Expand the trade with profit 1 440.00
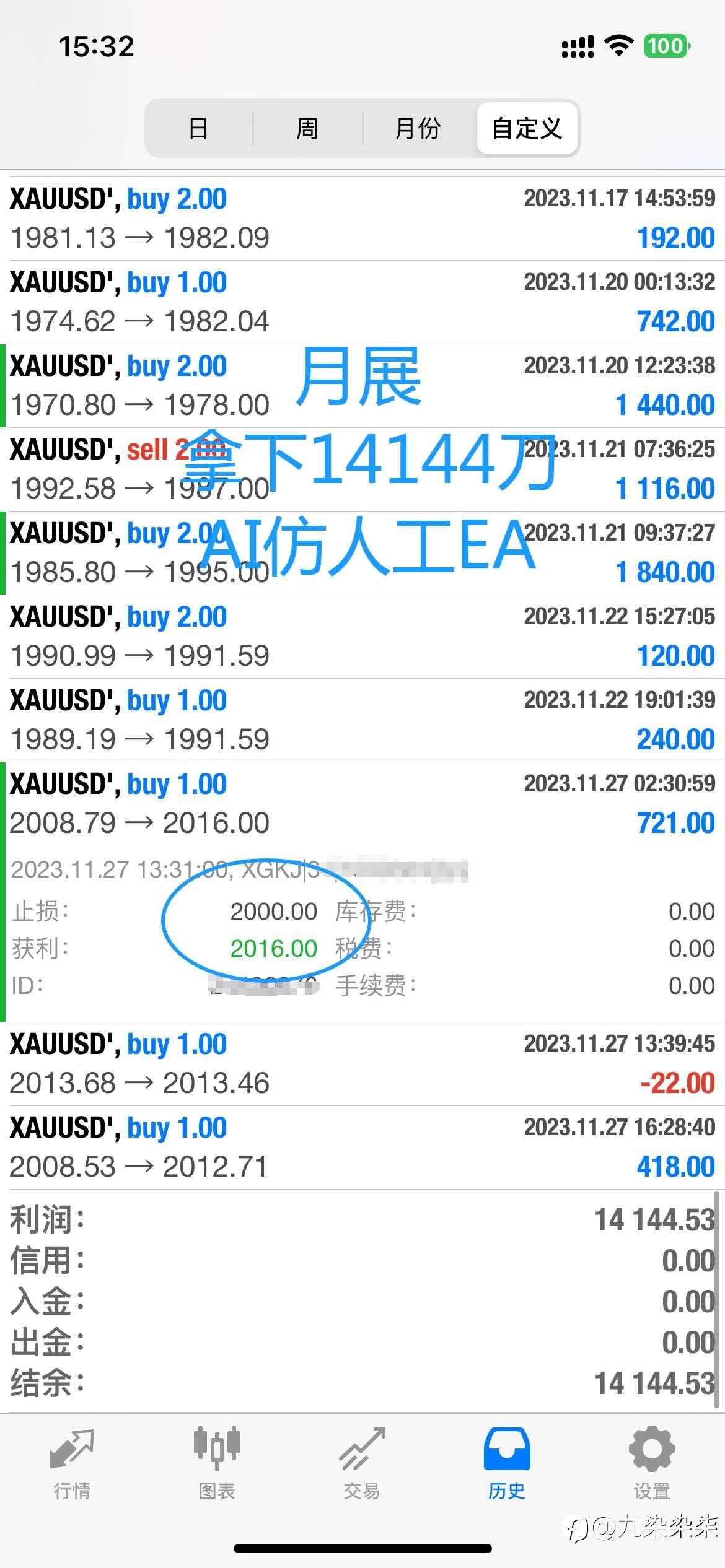The height and width of the screenshot is (1568, 725). point(362,386)
